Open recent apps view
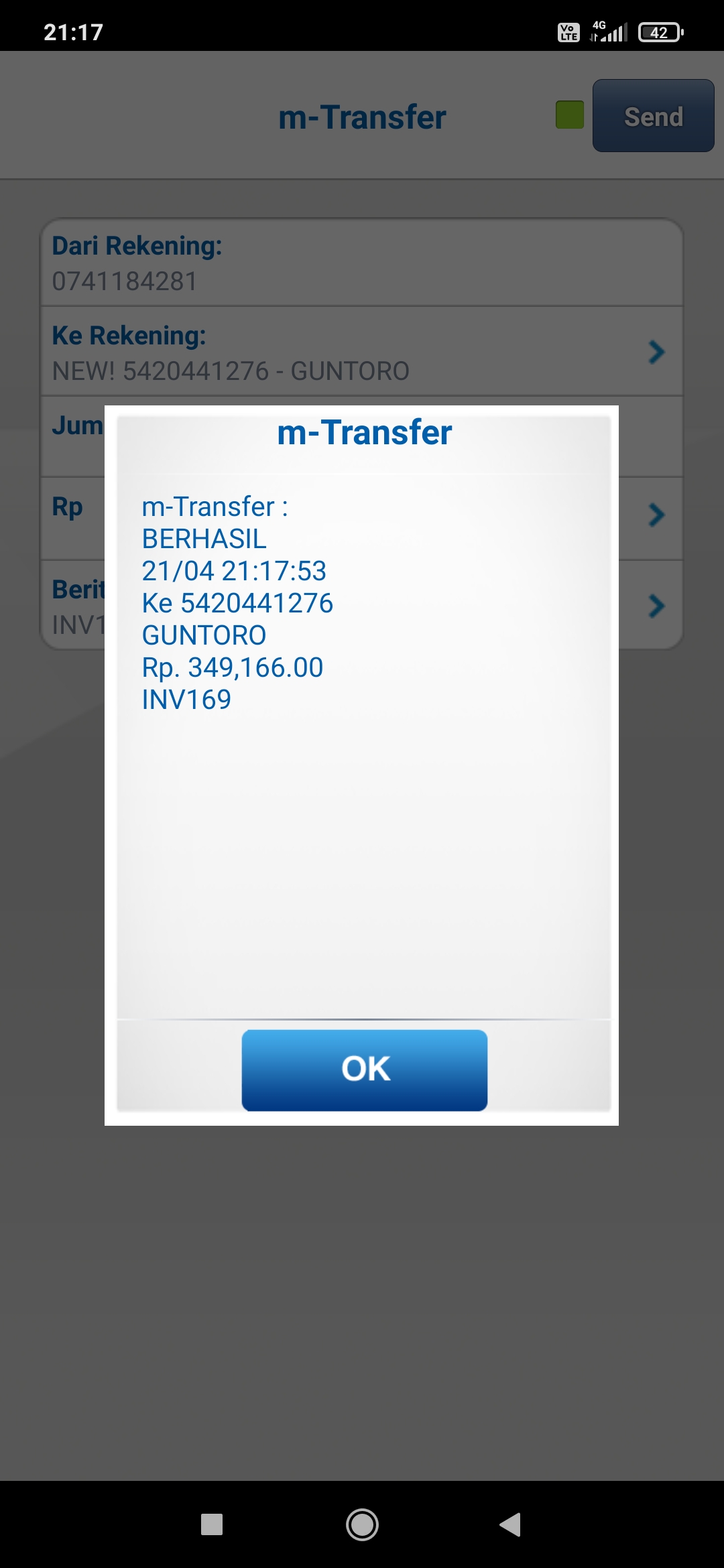 (212, 1524)
